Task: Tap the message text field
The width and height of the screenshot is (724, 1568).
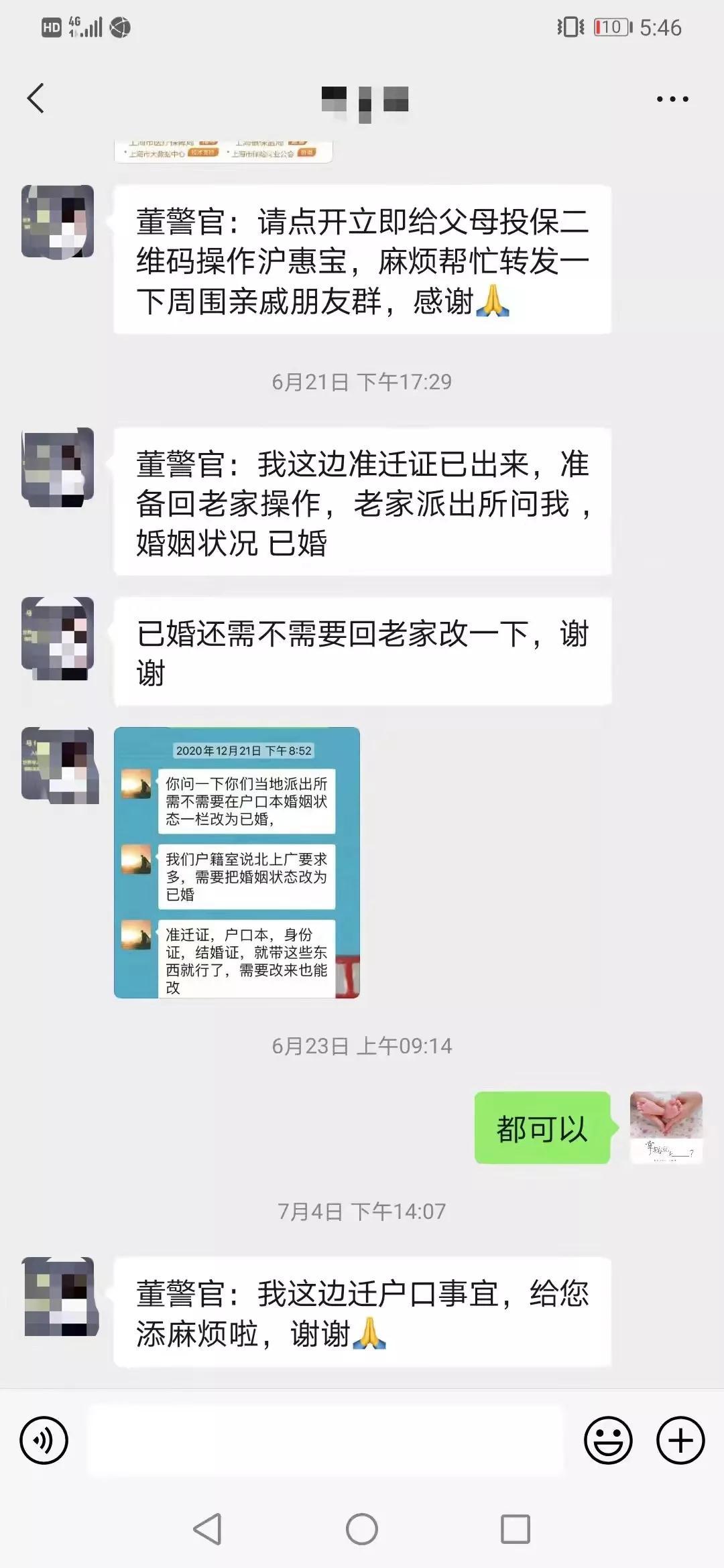Action: click(x=326, y=1440)
